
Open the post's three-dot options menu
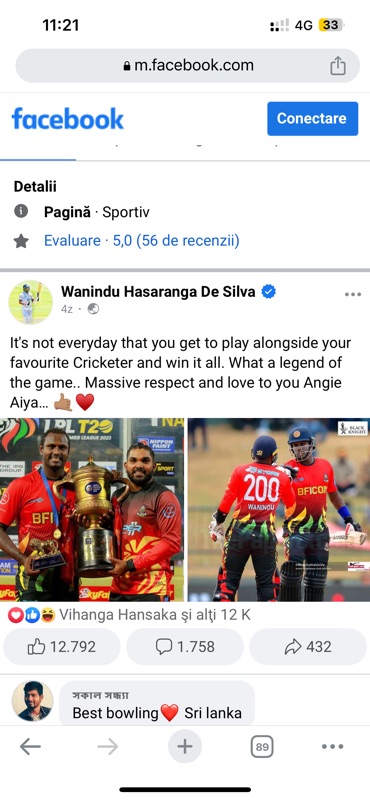click(353, 294)
